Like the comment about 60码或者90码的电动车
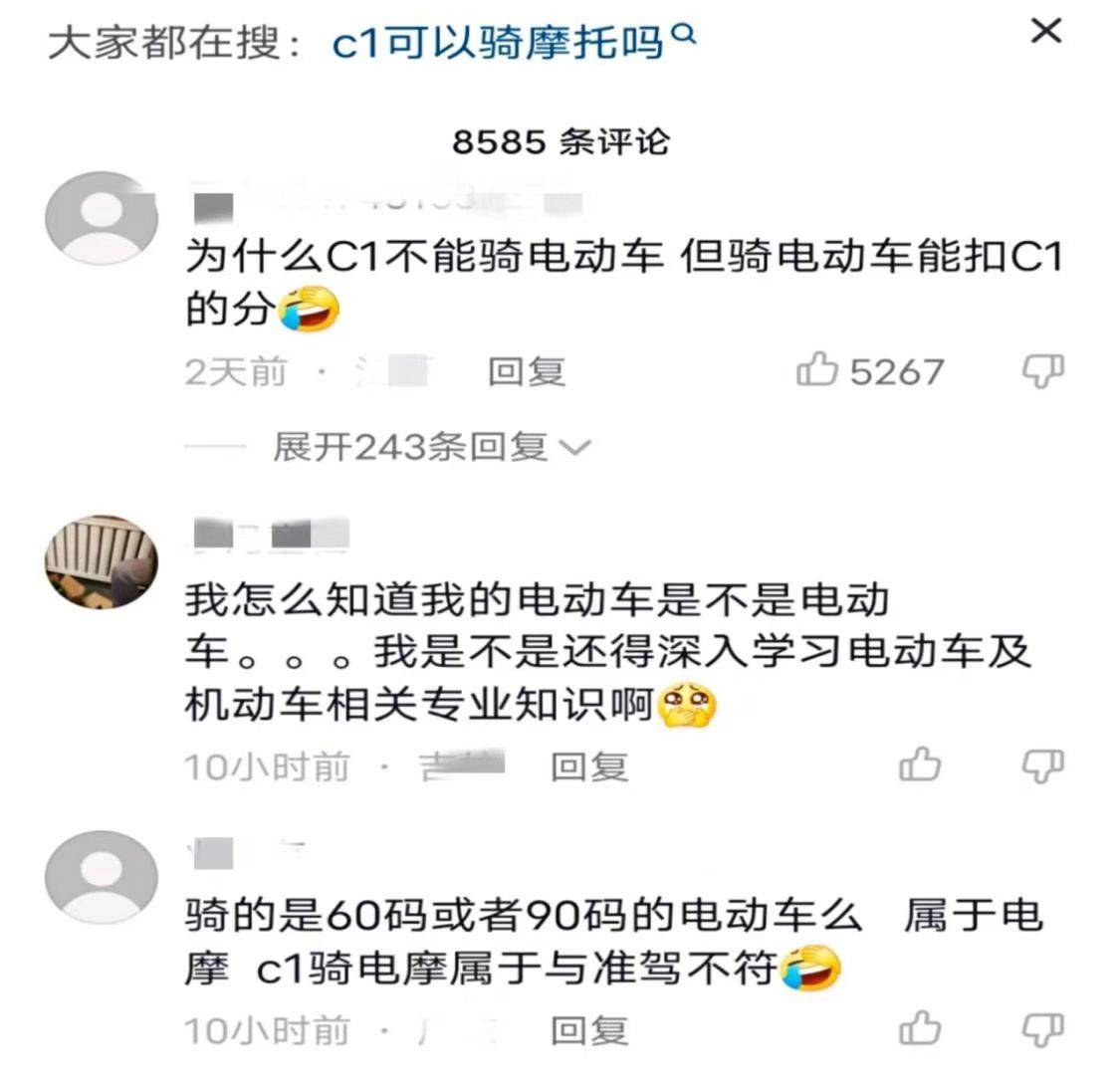 [x=920, y=1029]
